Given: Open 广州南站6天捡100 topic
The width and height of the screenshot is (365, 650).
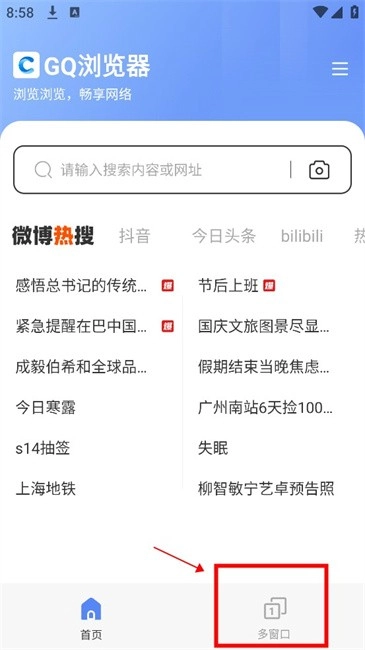Looking at the screenshot, I should (265, 407).
